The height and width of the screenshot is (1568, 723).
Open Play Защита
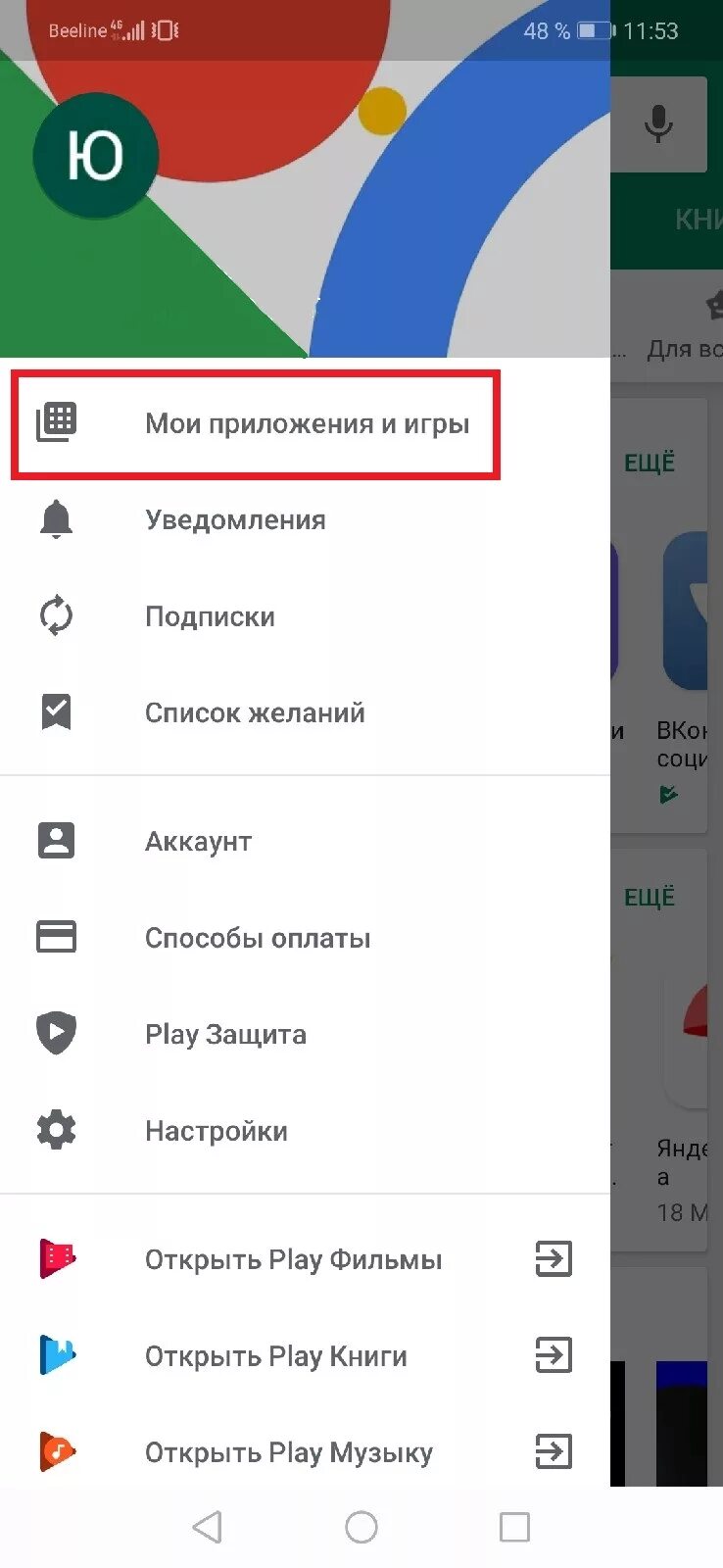pyautogui.click(x=305, y=1034)
